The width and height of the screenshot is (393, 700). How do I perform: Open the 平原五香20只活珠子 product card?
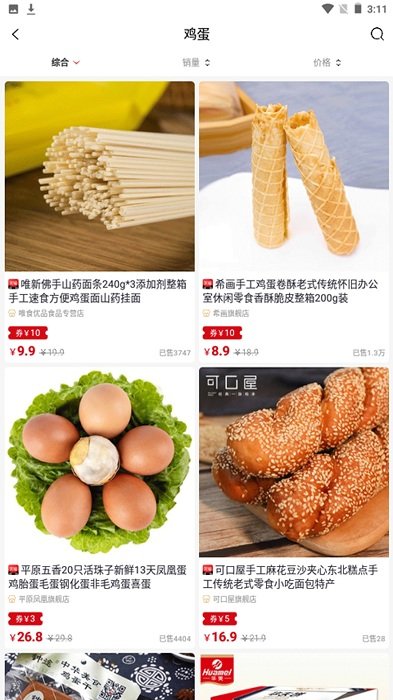click(100, 508)
